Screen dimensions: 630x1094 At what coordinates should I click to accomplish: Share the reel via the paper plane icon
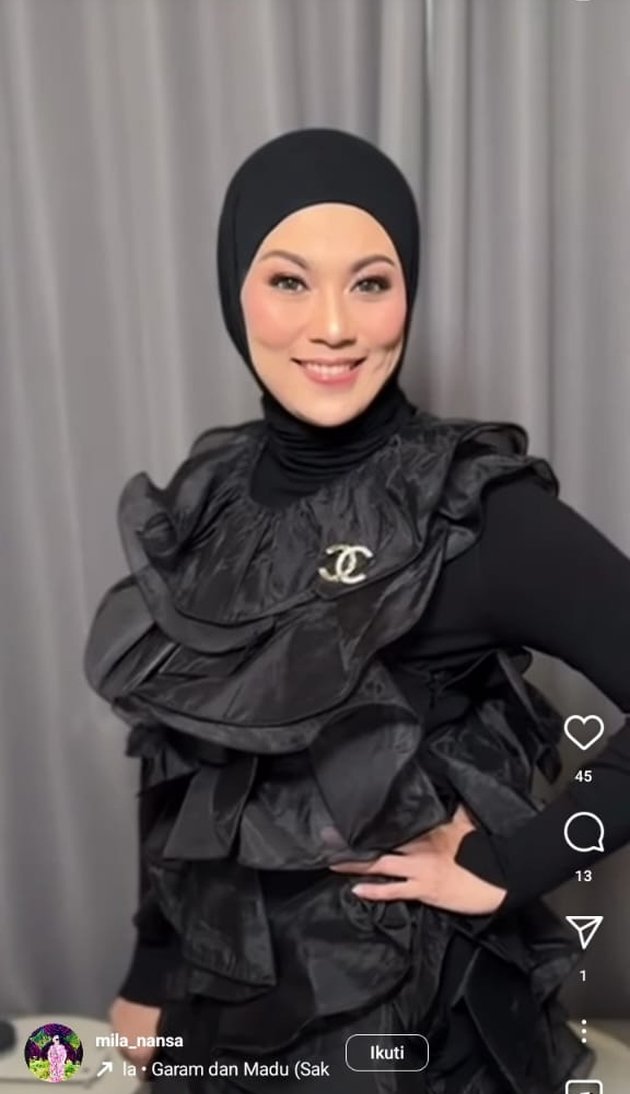pyautogui.click(x=584, y=932)
